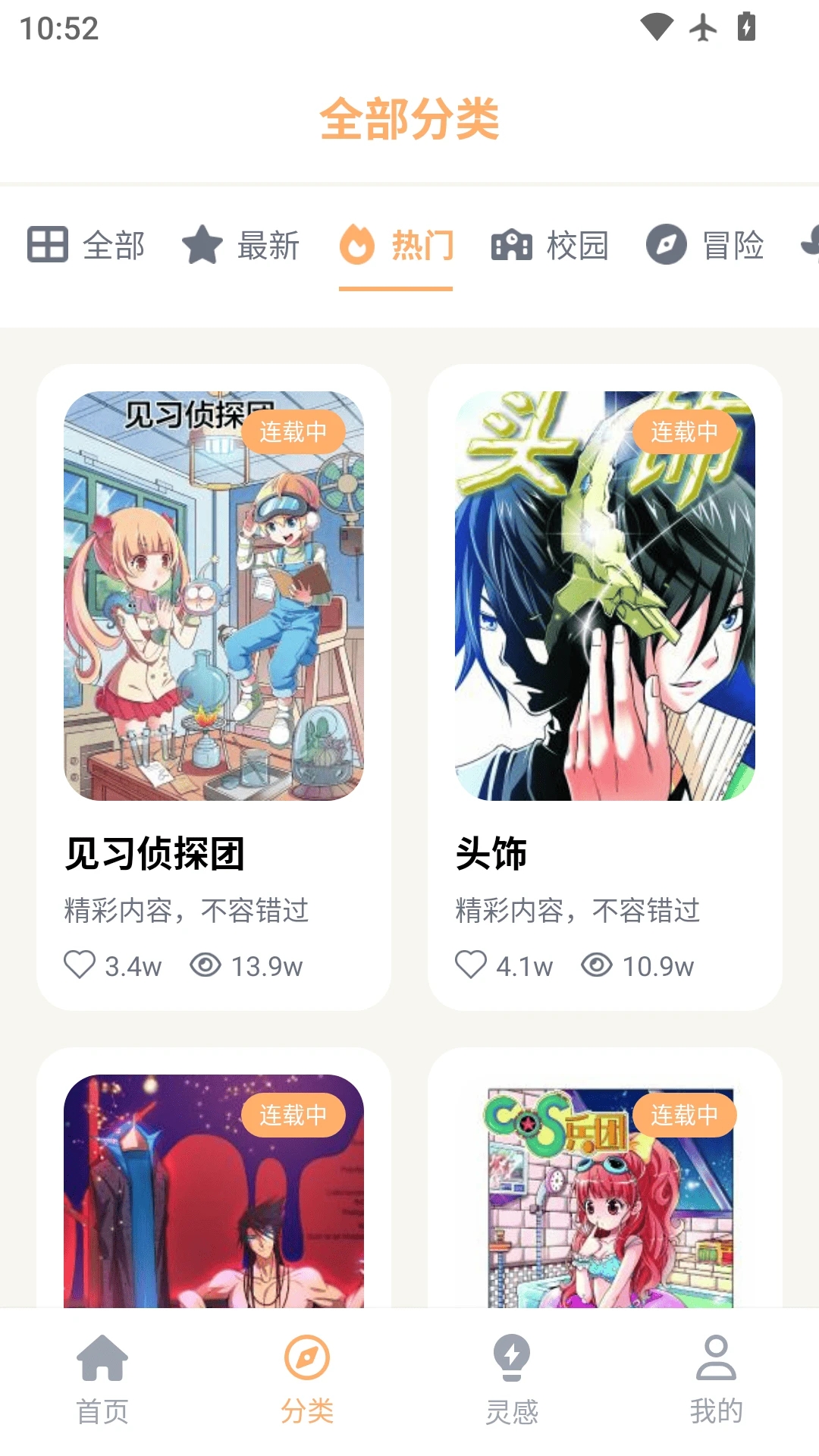Like 见习侦探团 by tapping its heart icon
The height and width of the screenshot is (1456, 819).
(80, 965)
